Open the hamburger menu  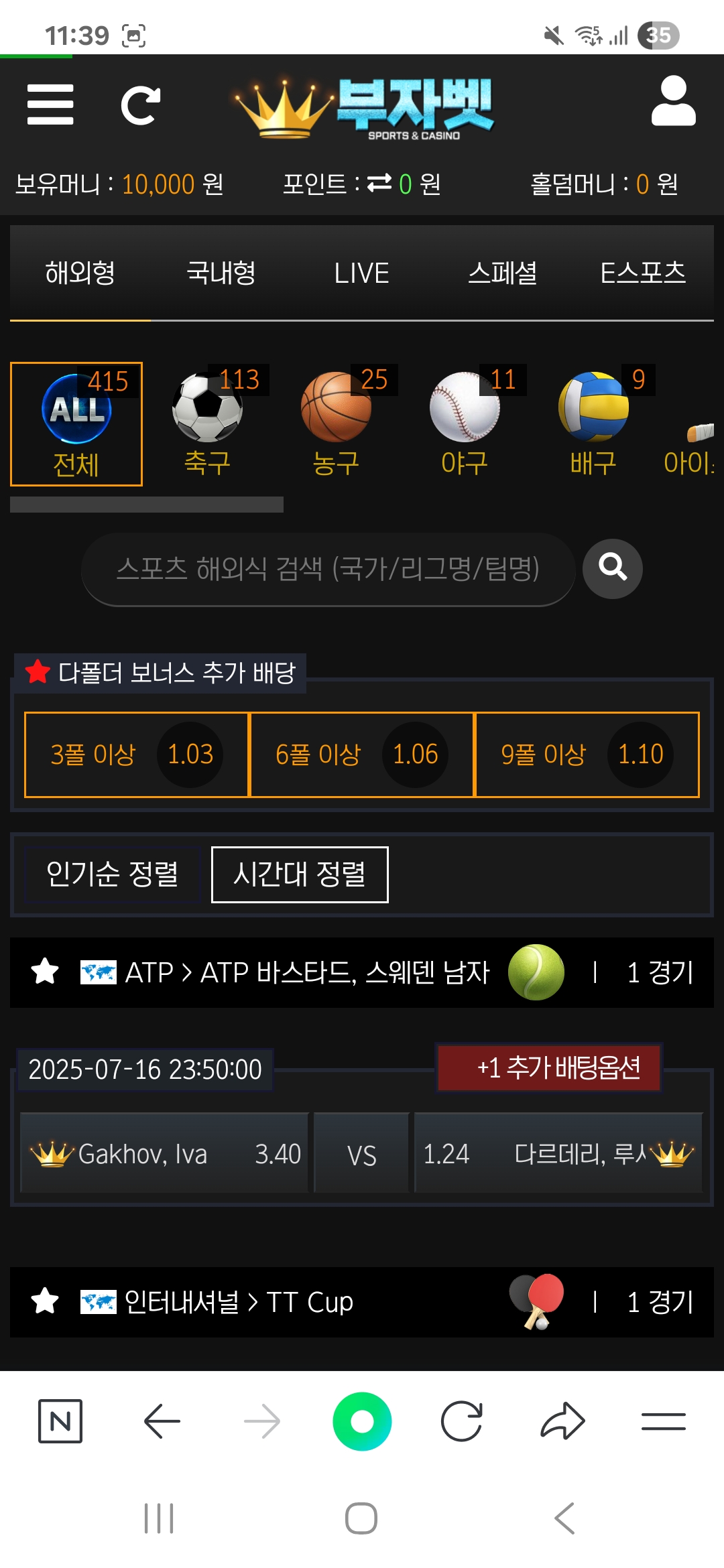coord(50,105)
